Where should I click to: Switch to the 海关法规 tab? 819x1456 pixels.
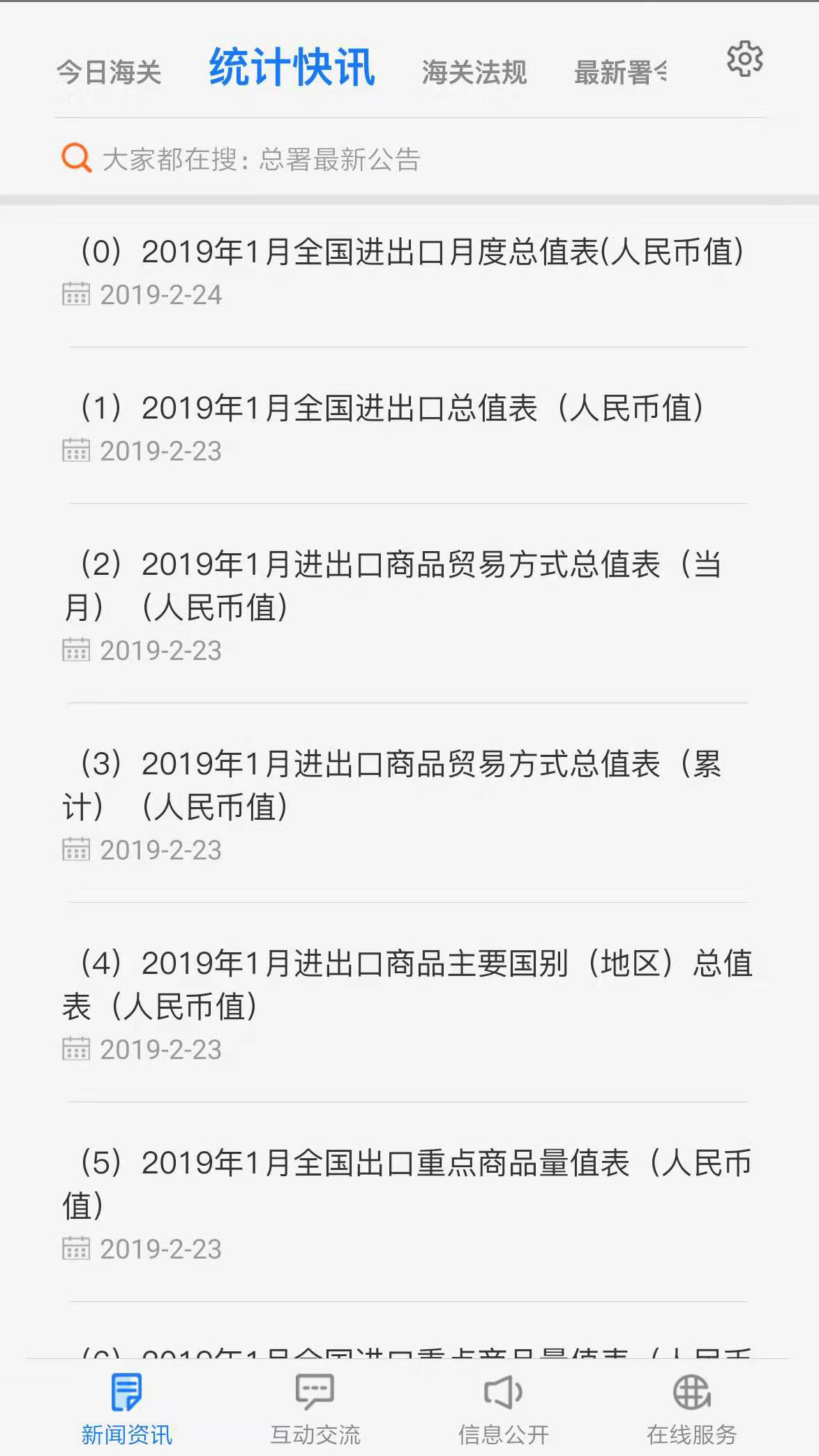pos(474,73)
